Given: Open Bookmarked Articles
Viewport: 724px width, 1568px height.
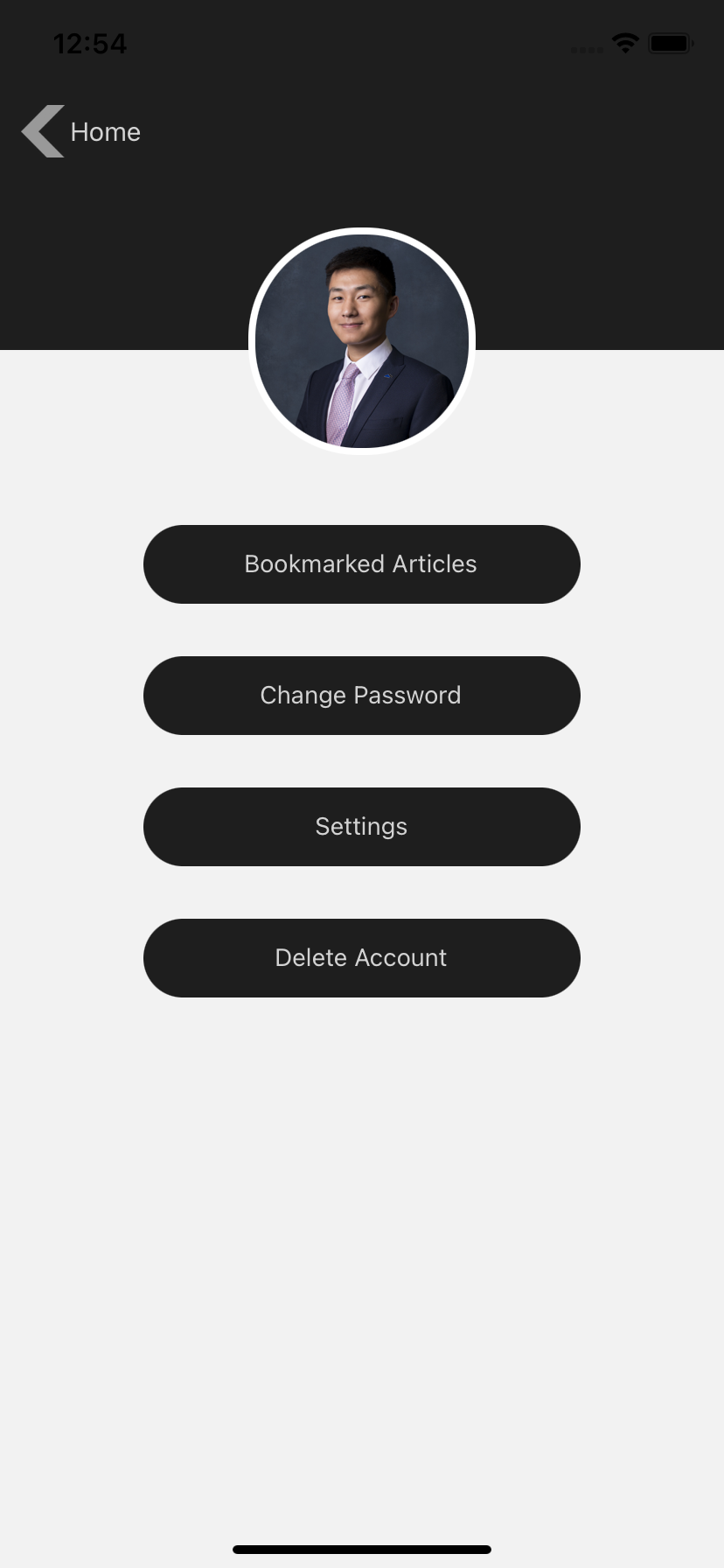Looking at the screenshot, I should 361,564.
